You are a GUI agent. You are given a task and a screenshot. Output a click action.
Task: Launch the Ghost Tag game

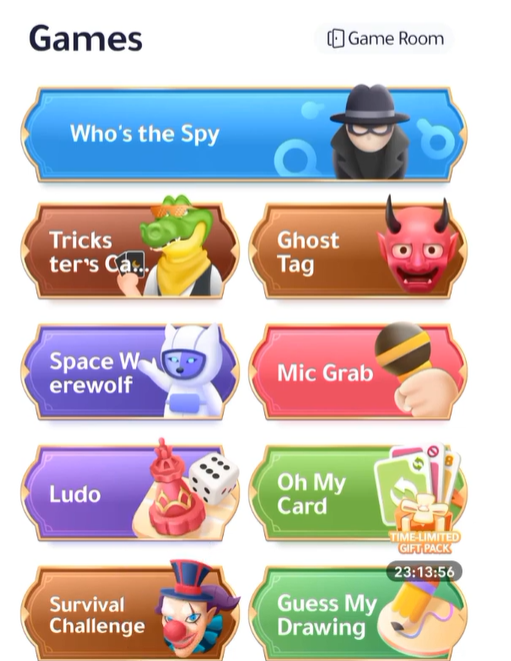click(358, 251)
